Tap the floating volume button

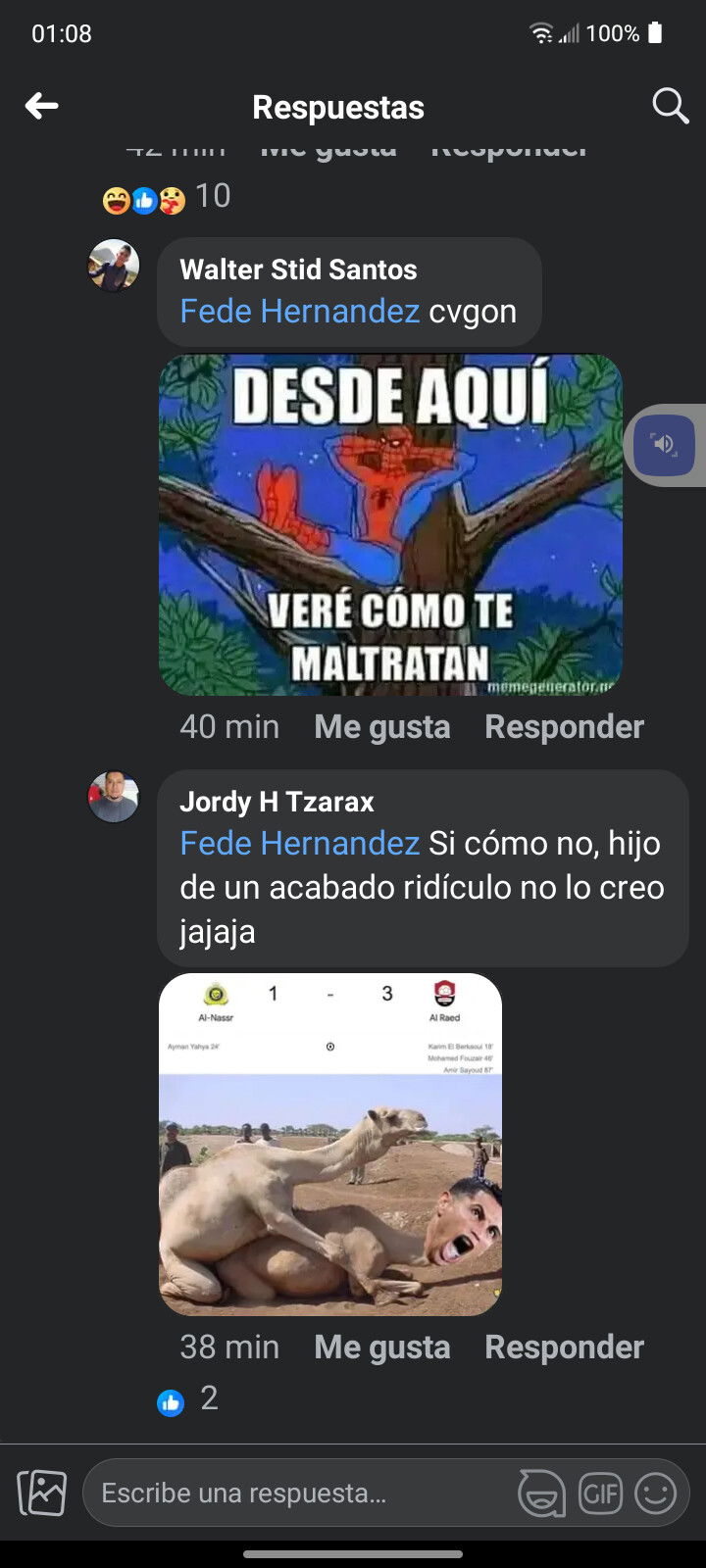tap(665, 445)
